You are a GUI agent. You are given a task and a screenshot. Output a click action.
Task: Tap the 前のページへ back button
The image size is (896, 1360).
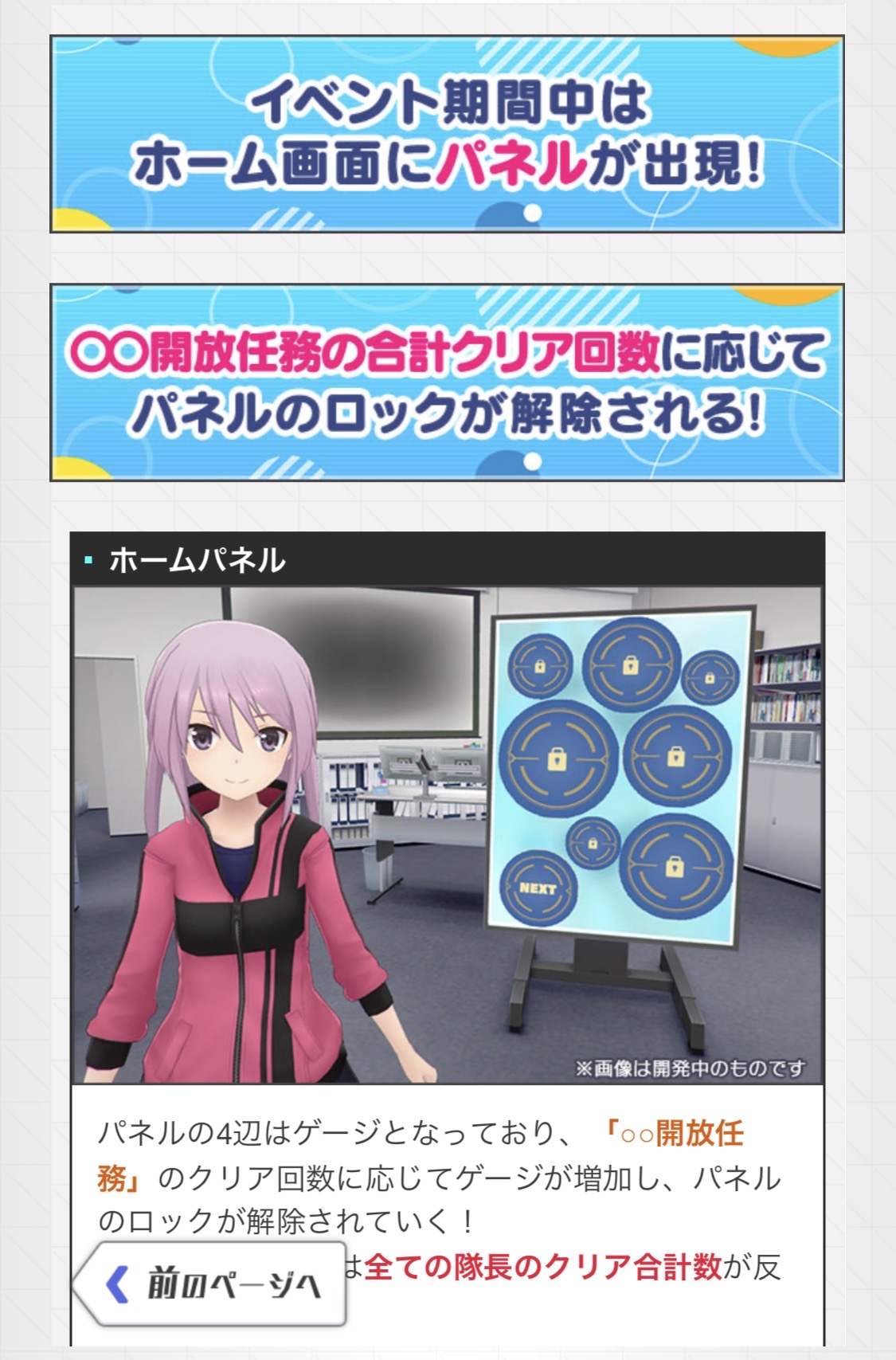213,1284
